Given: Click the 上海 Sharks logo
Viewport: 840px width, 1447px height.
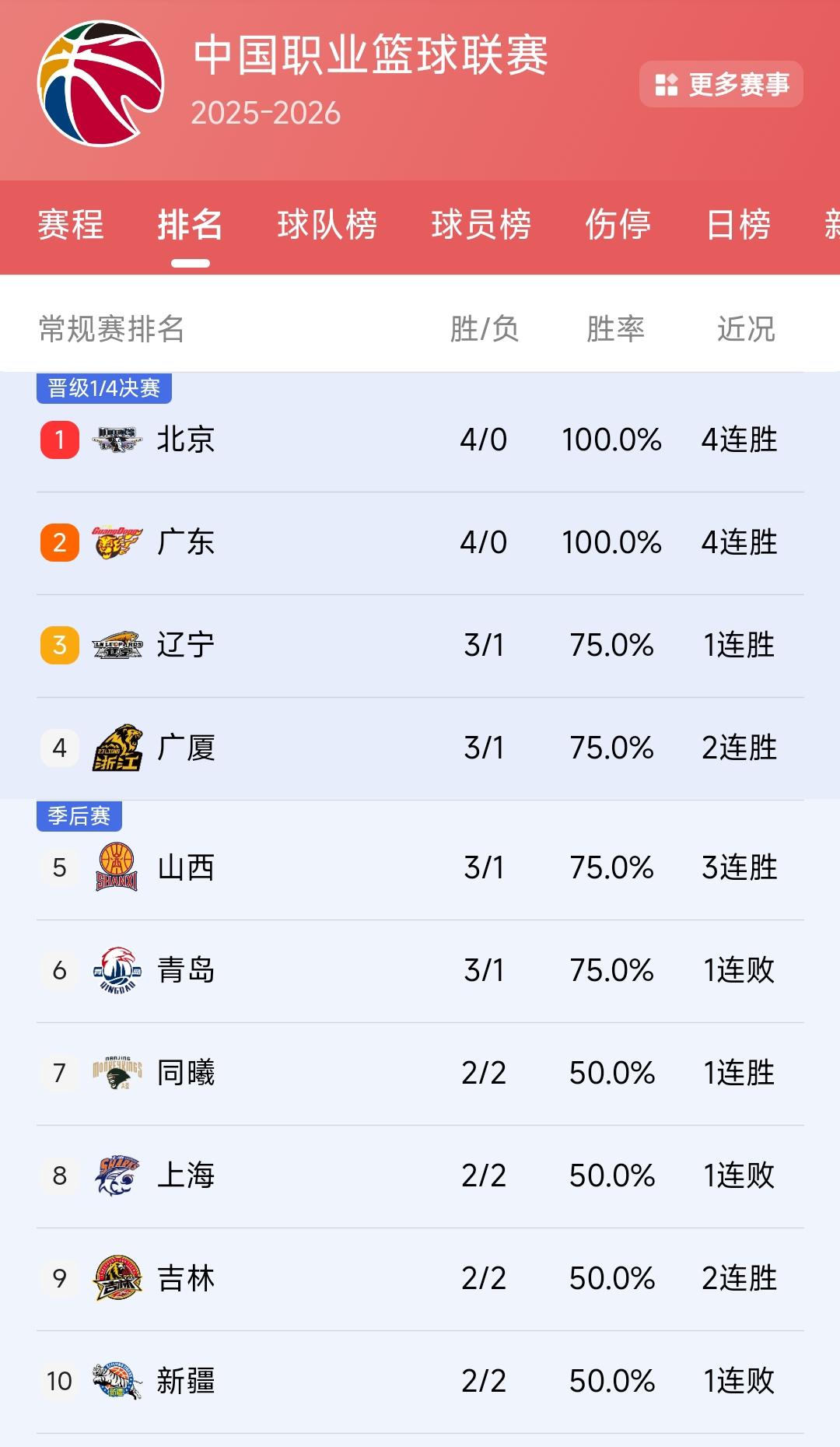Looking at the screenshot, I should tap(115, 1175).
